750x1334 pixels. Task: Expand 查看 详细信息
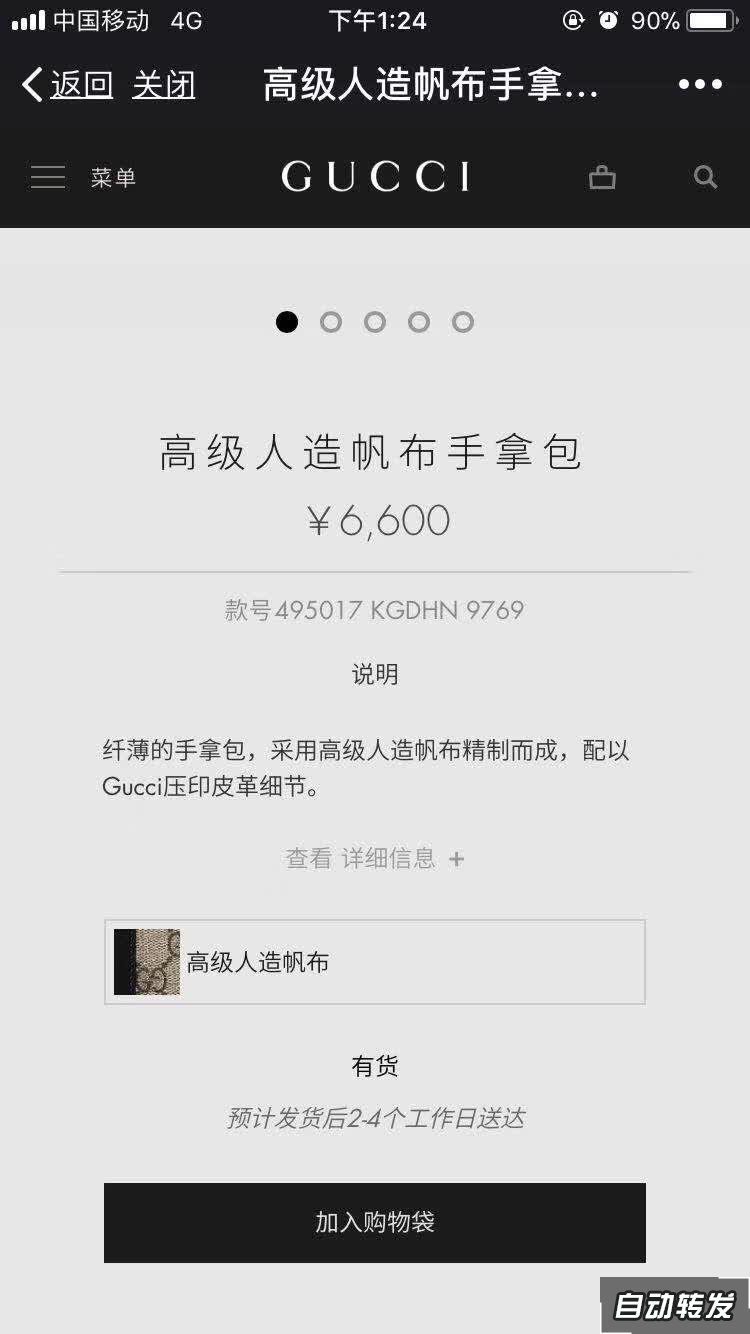(x=375, y=858)
